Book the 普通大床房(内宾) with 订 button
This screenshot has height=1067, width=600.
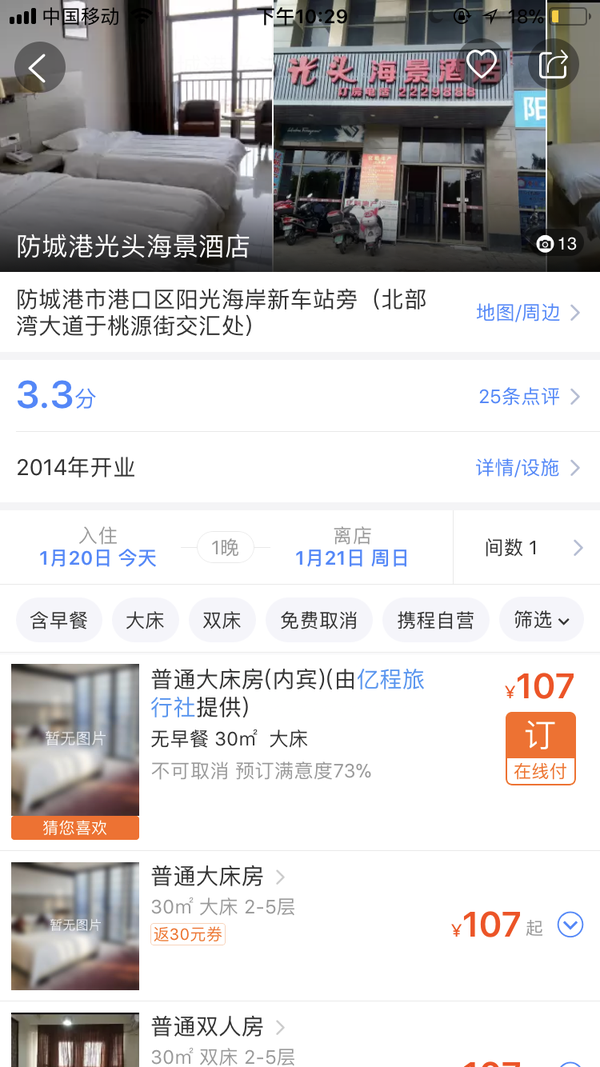tap(540, 747)
